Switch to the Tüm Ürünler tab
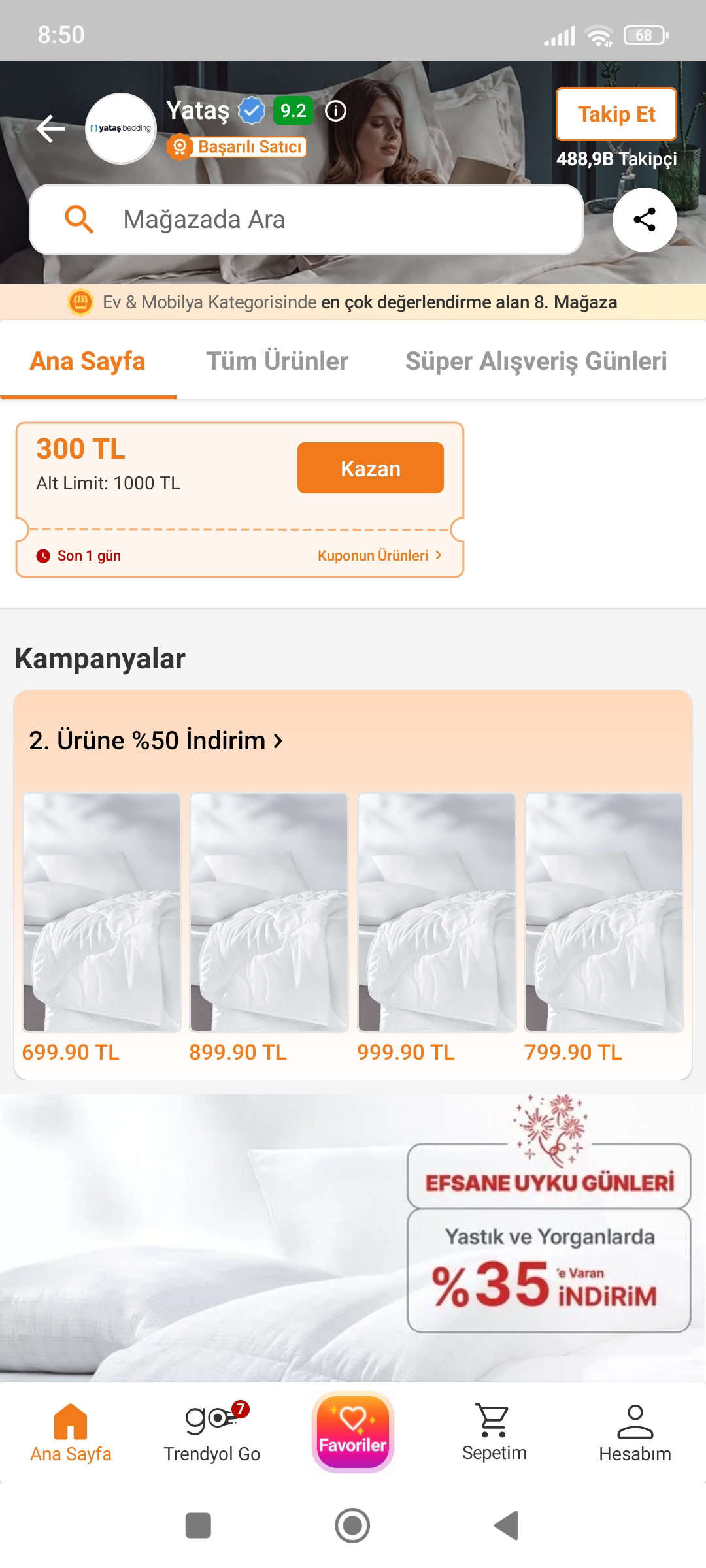Screen dimensions: 706x1568 (x=277, y=361)
